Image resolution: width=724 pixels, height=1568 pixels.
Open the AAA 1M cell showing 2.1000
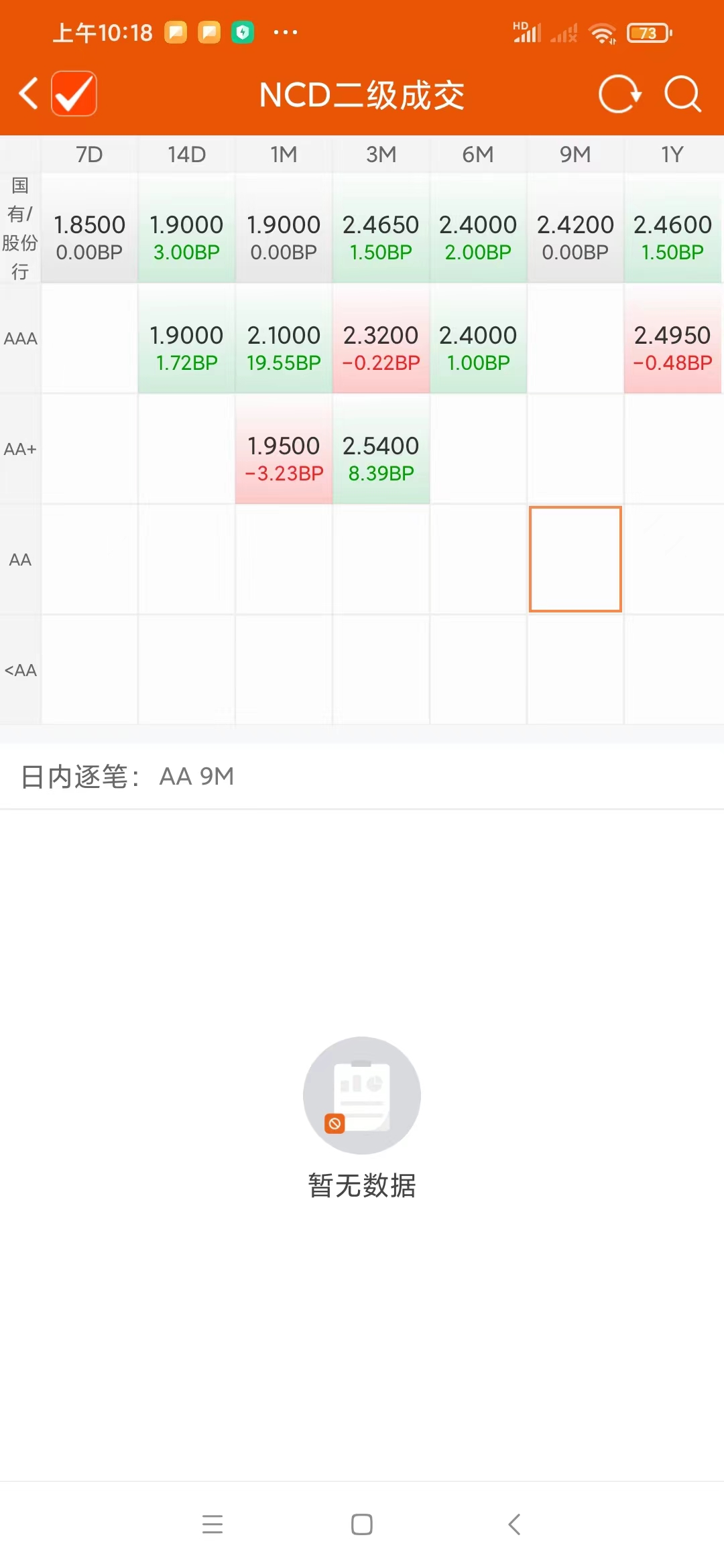(283, 348)
